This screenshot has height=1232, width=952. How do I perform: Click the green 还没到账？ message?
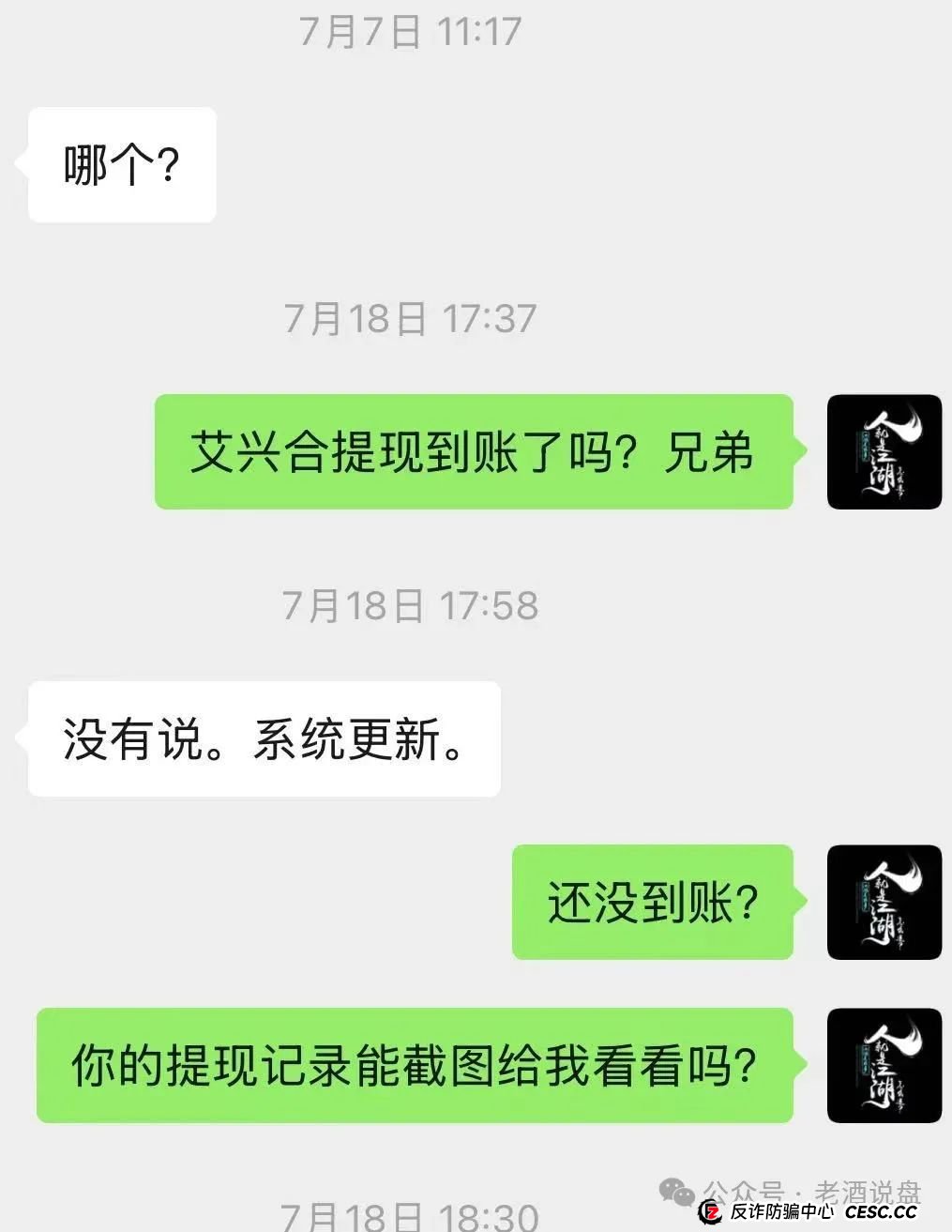[654, 902]
